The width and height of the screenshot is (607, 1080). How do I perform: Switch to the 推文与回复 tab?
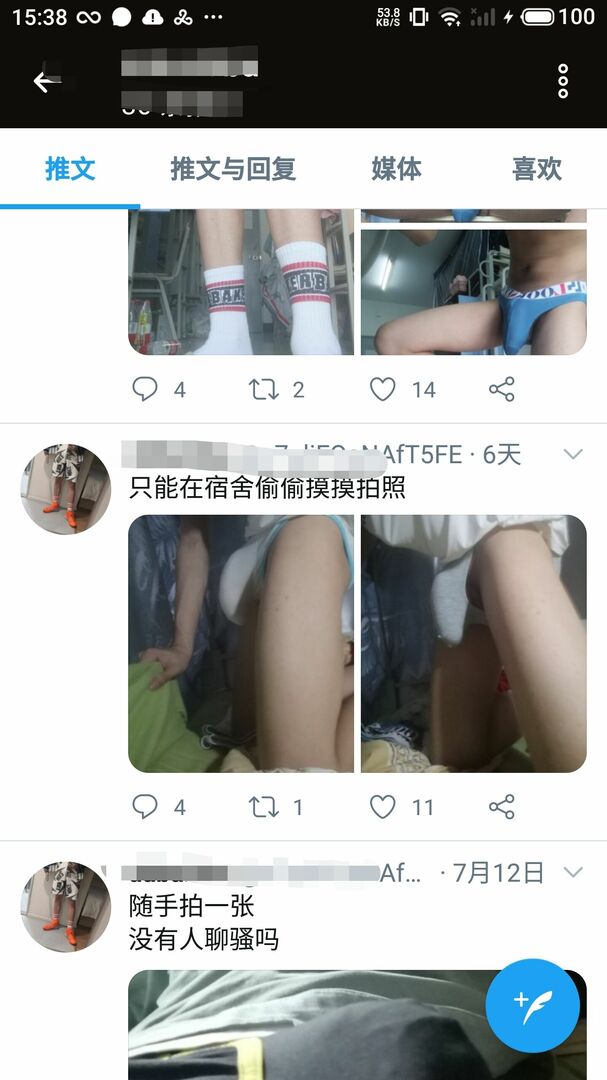coord(233,169)
